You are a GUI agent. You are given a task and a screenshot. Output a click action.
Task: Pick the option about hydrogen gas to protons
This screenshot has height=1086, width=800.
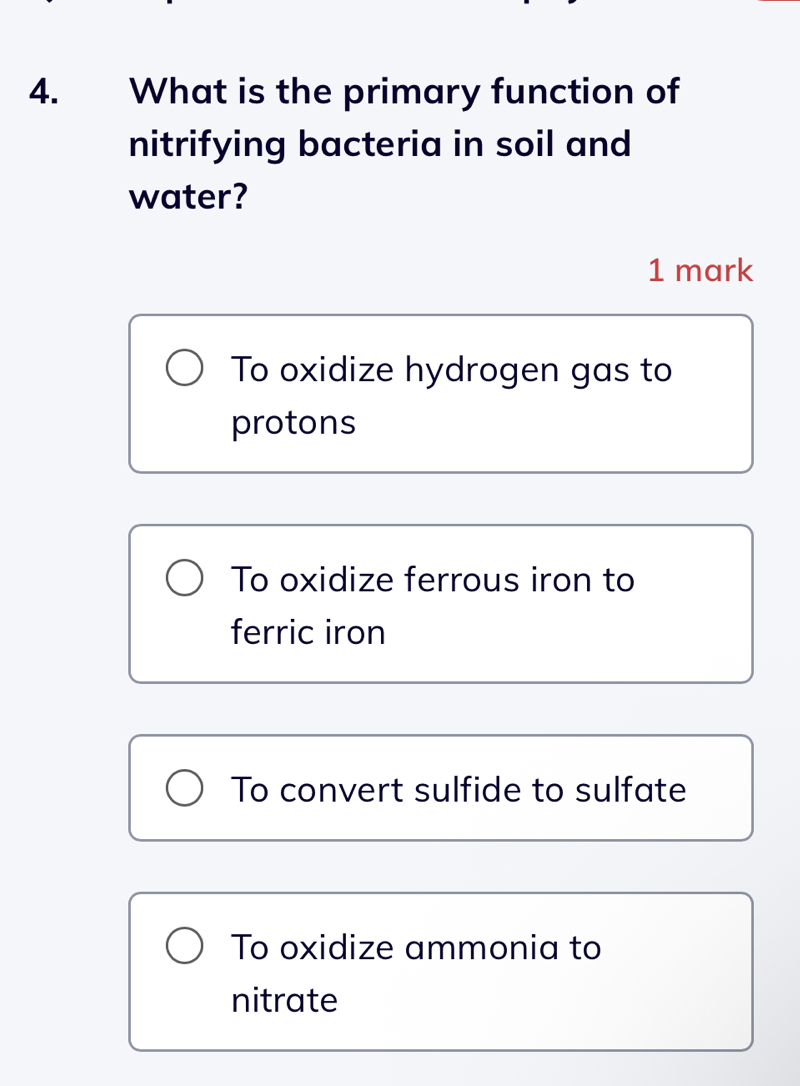440,393
